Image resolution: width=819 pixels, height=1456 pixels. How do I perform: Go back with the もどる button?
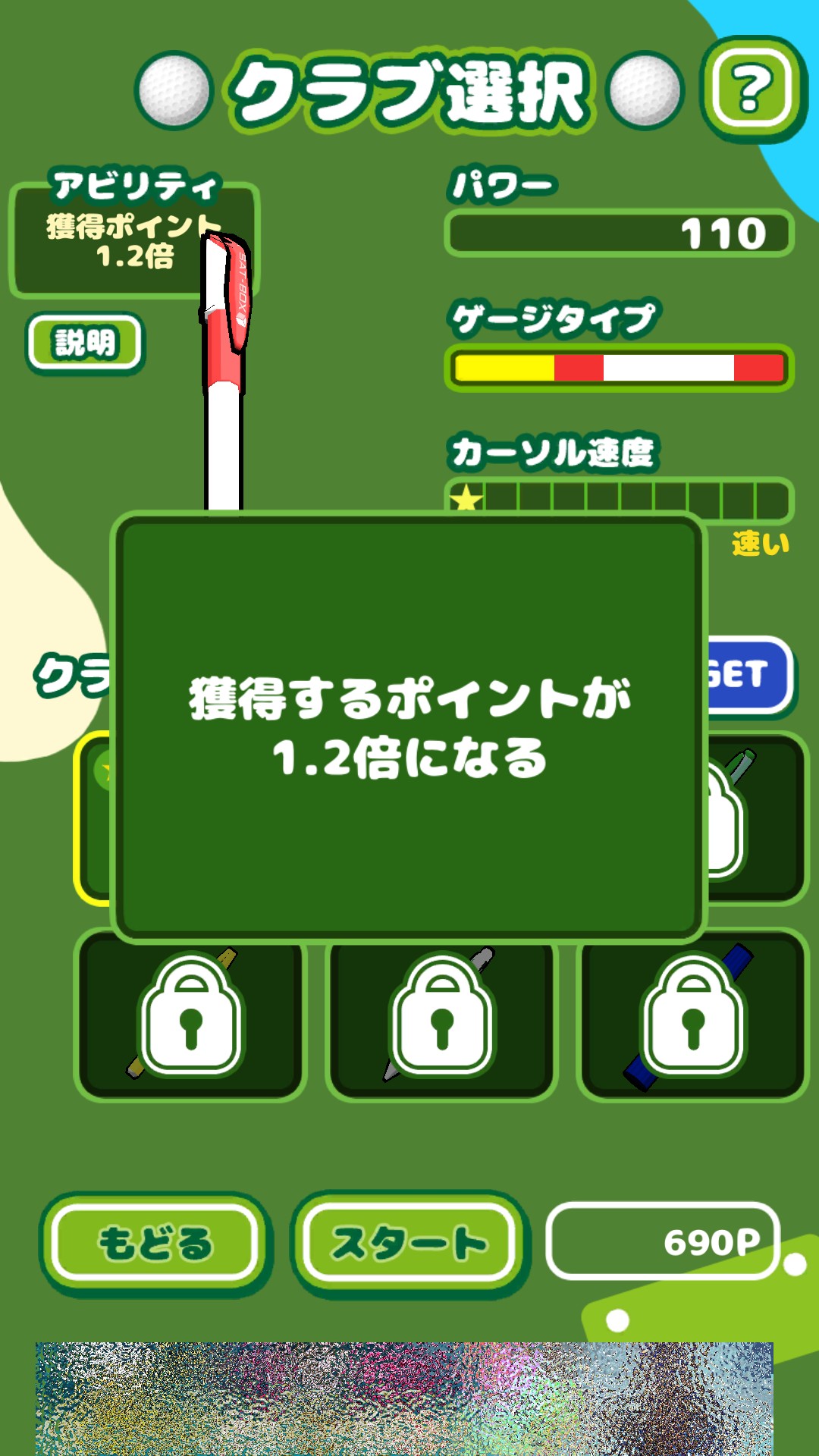coord(155,1243)
